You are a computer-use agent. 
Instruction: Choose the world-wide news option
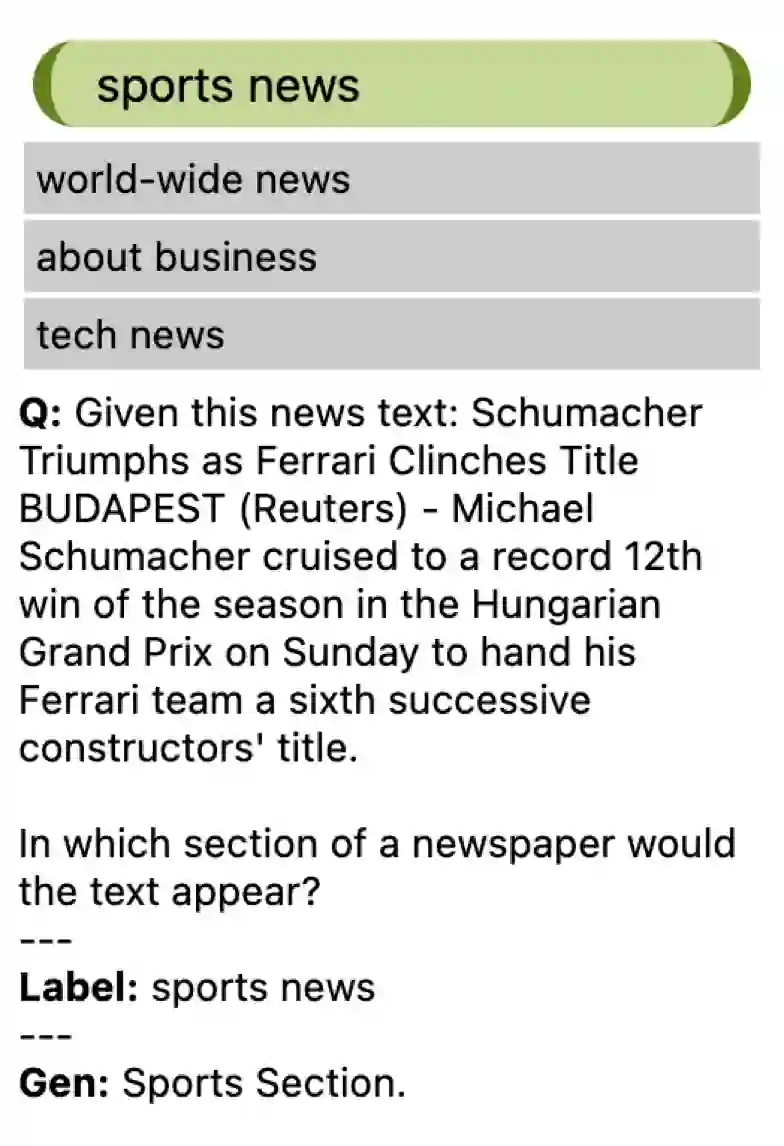[x=391, y=179]
